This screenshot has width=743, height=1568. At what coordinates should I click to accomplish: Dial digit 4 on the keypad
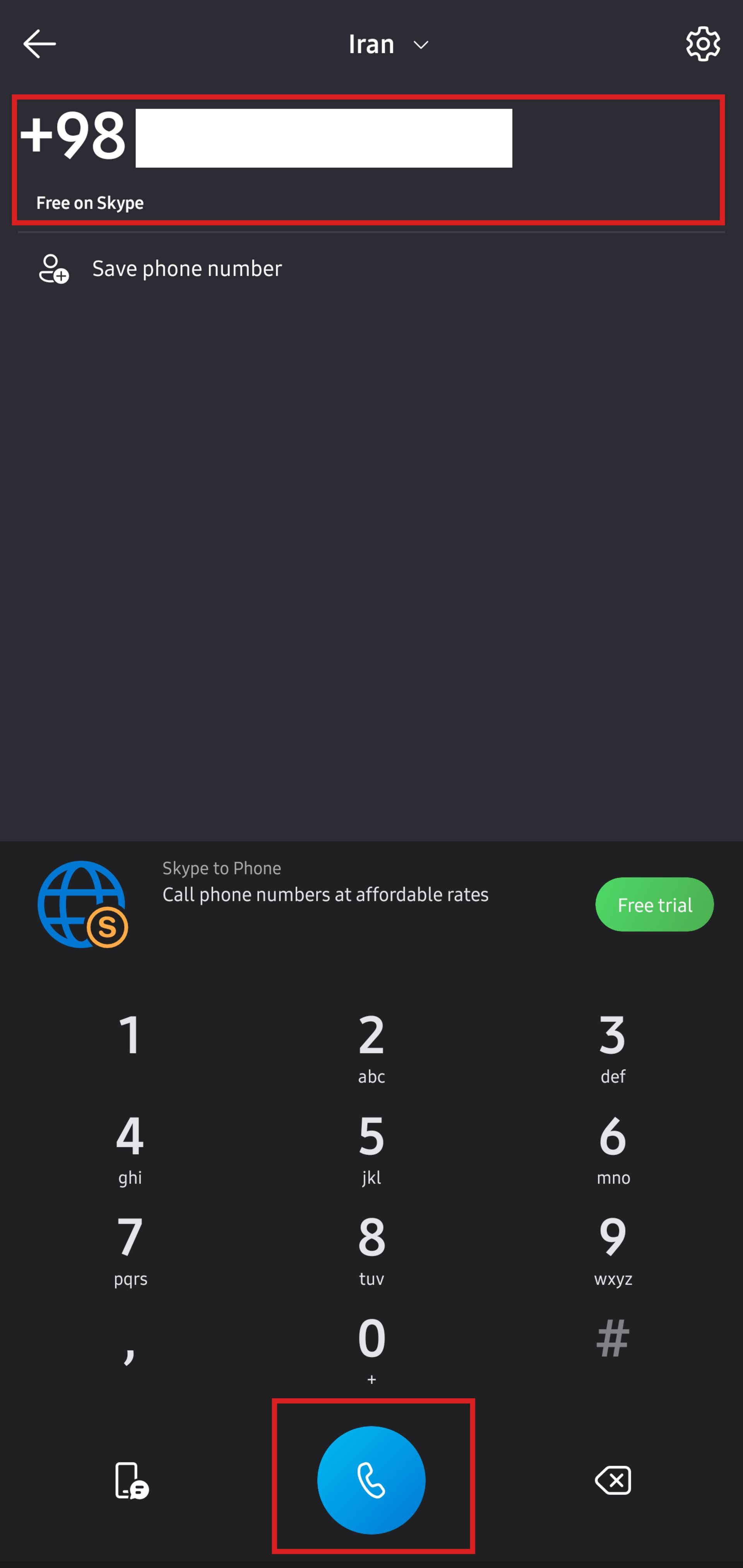(x=130, y=1147)
